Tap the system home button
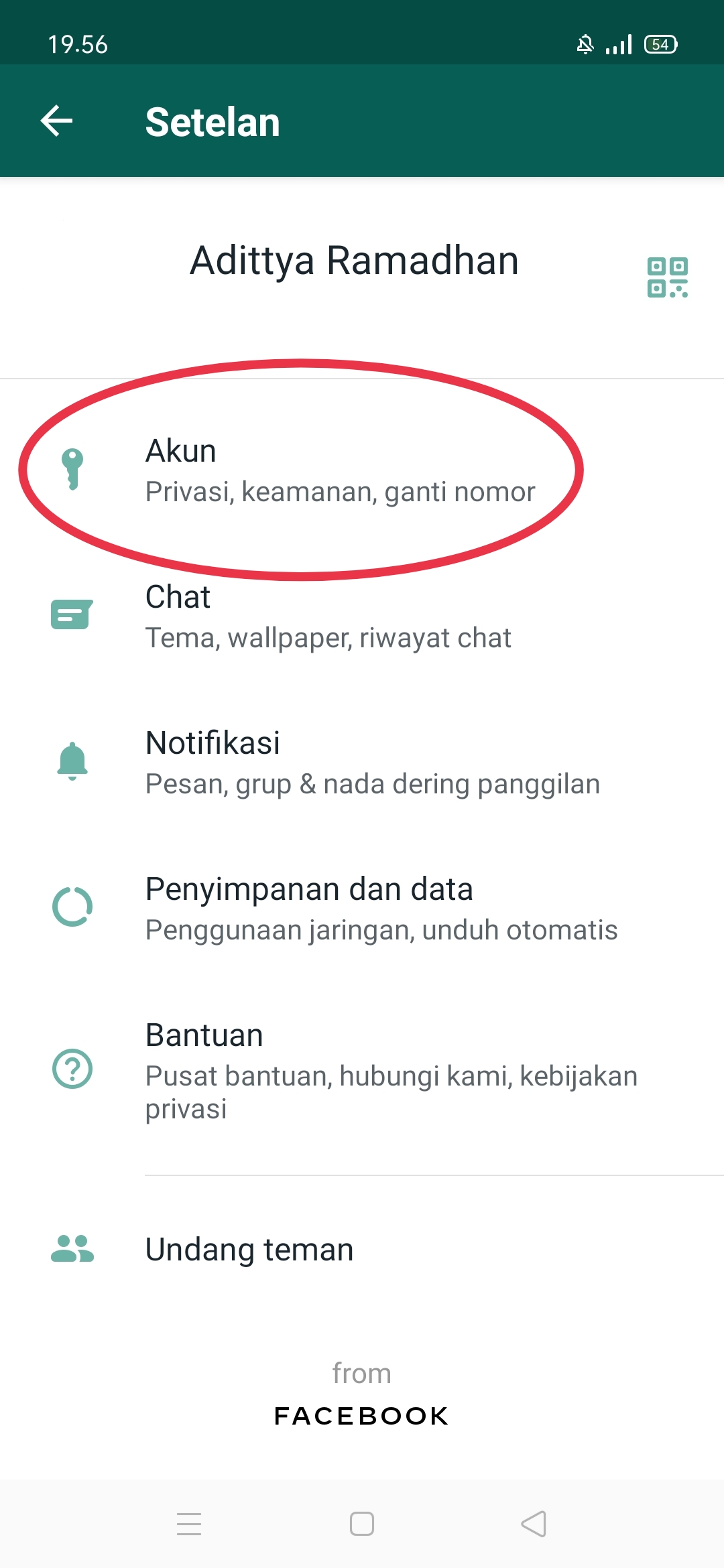The image size is (724, 1568). pos(362,1524)
